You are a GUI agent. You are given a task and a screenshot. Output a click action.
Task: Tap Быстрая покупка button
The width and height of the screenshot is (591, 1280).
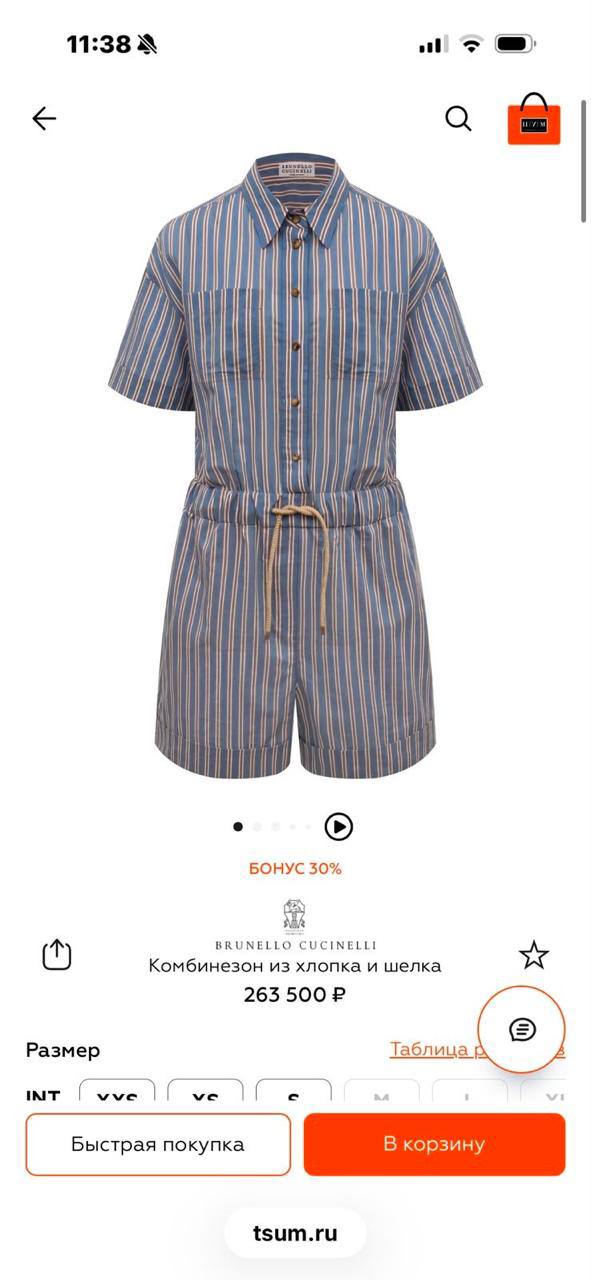click(x=158, y=1144)
